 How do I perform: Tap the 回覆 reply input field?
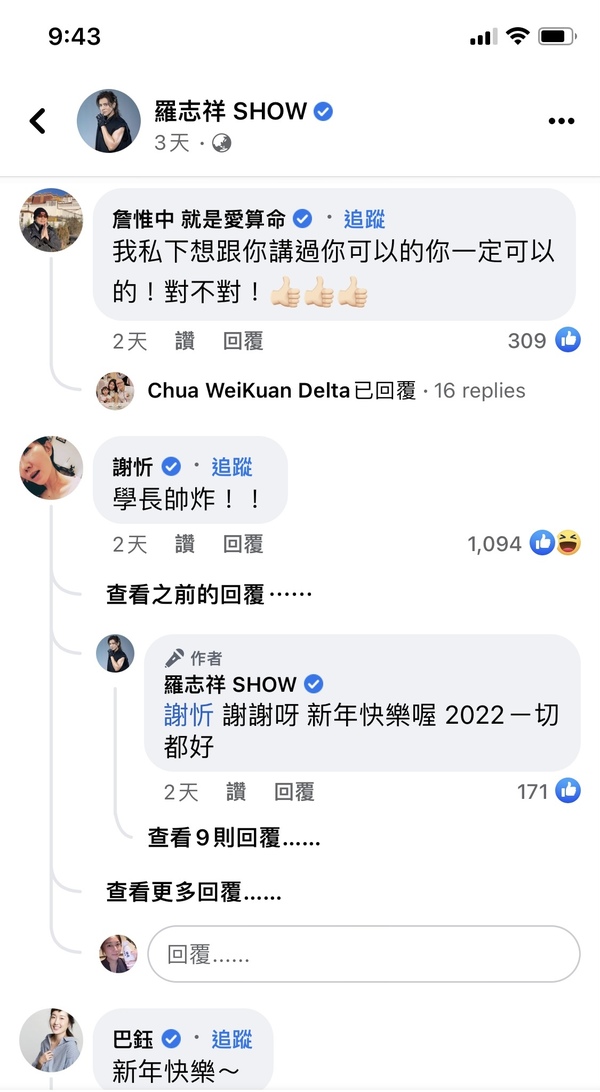pos(363,954)
